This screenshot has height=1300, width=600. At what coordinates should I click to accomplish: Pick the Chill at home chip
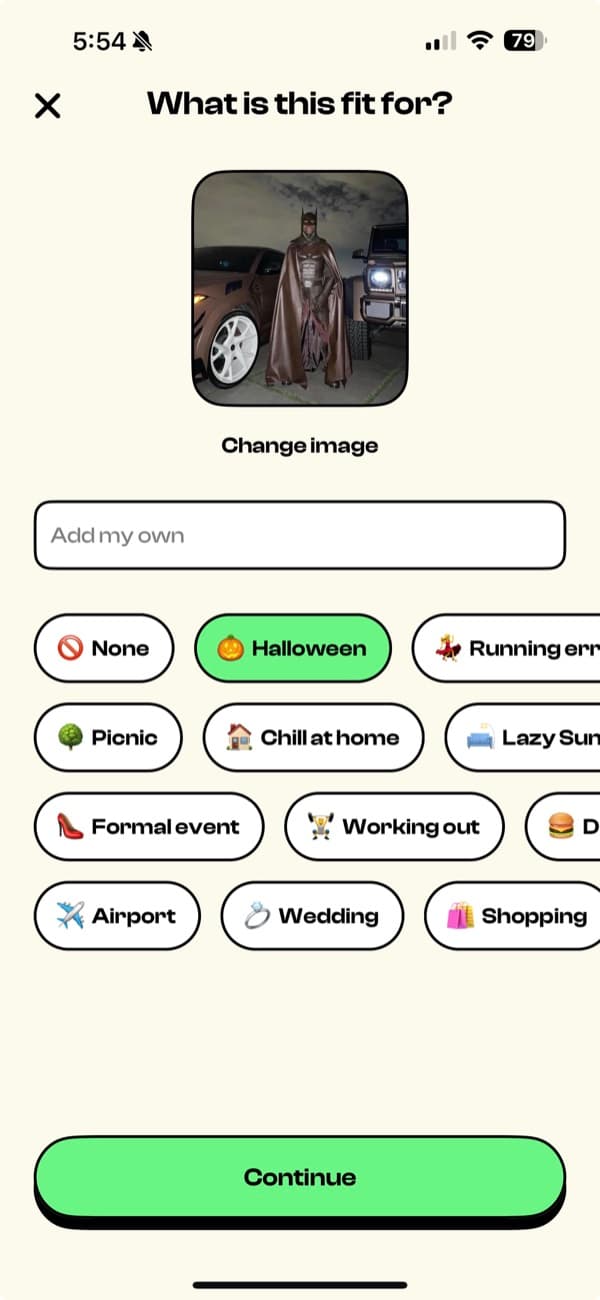[313, 737]
